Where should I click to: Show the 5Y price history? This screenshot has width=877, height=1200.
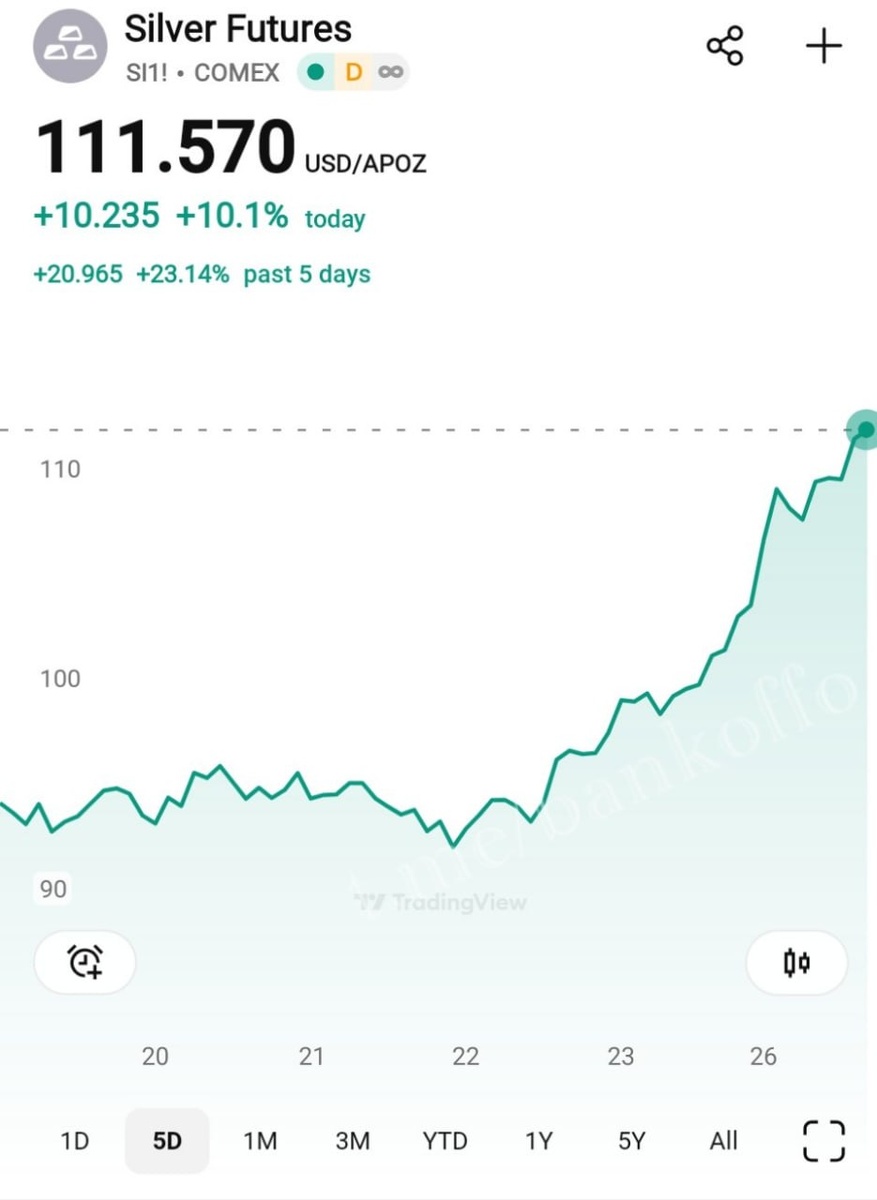[631, 1140]
